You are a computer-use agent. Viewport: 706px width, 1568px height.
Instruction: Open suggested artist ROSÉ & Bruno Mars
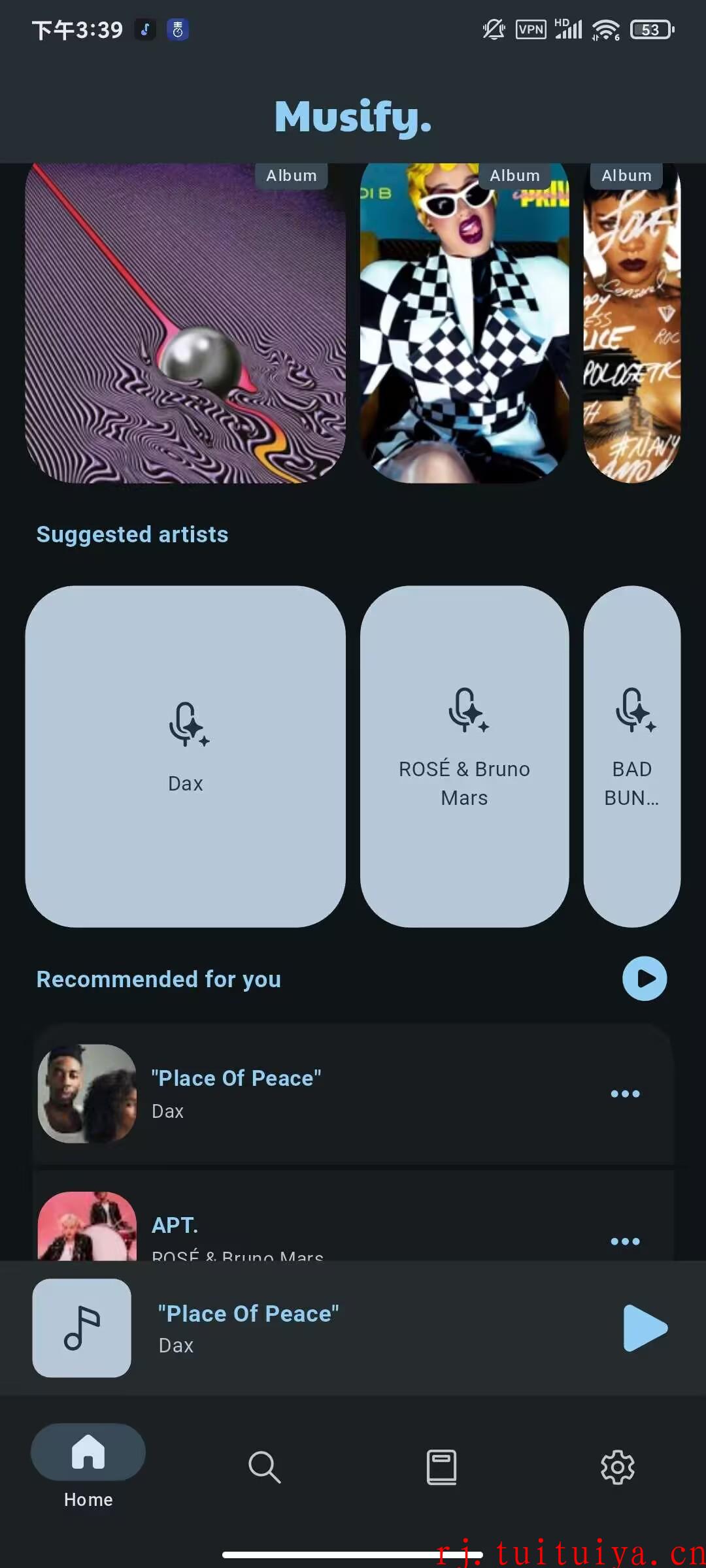coord(464,756)
